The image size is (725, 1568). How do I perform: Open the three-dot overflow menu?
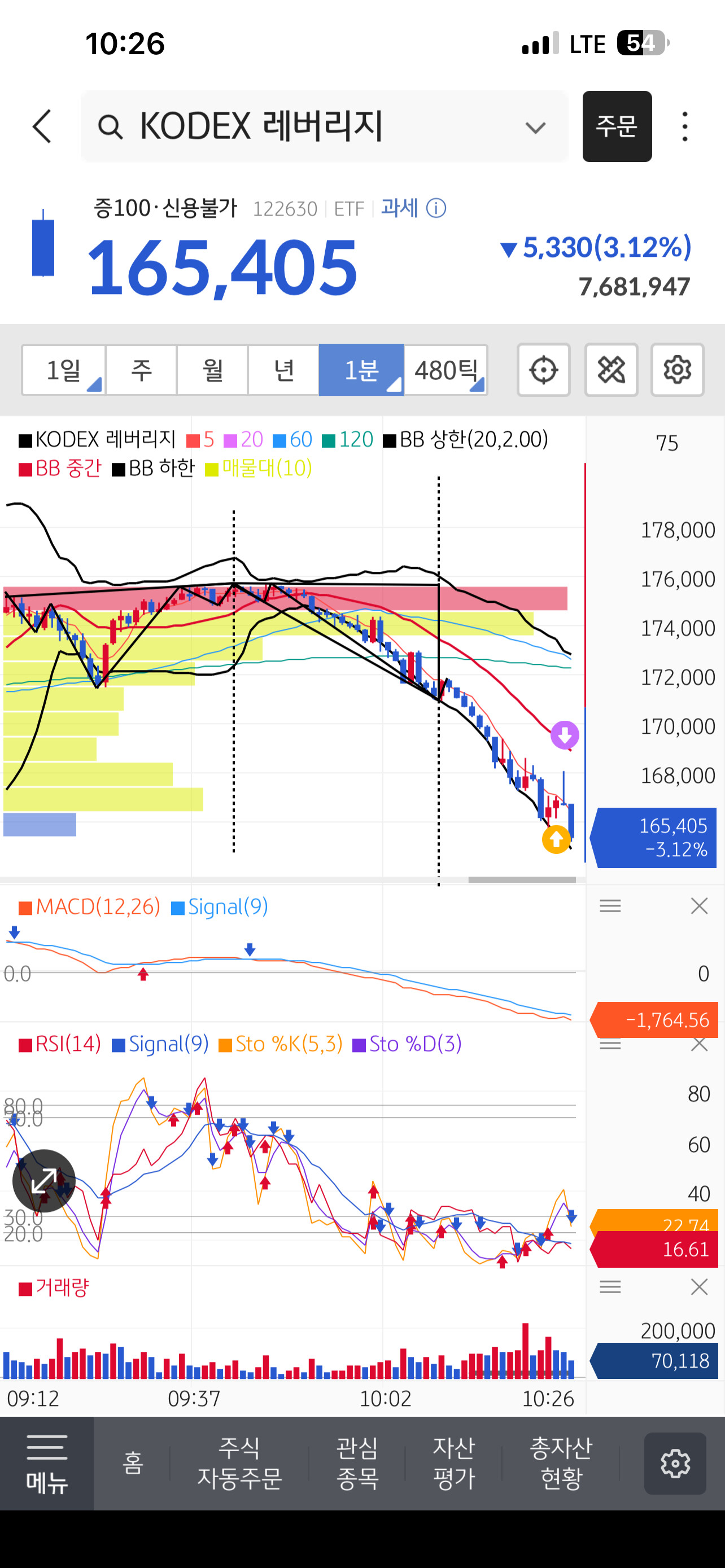click(685, 126)
